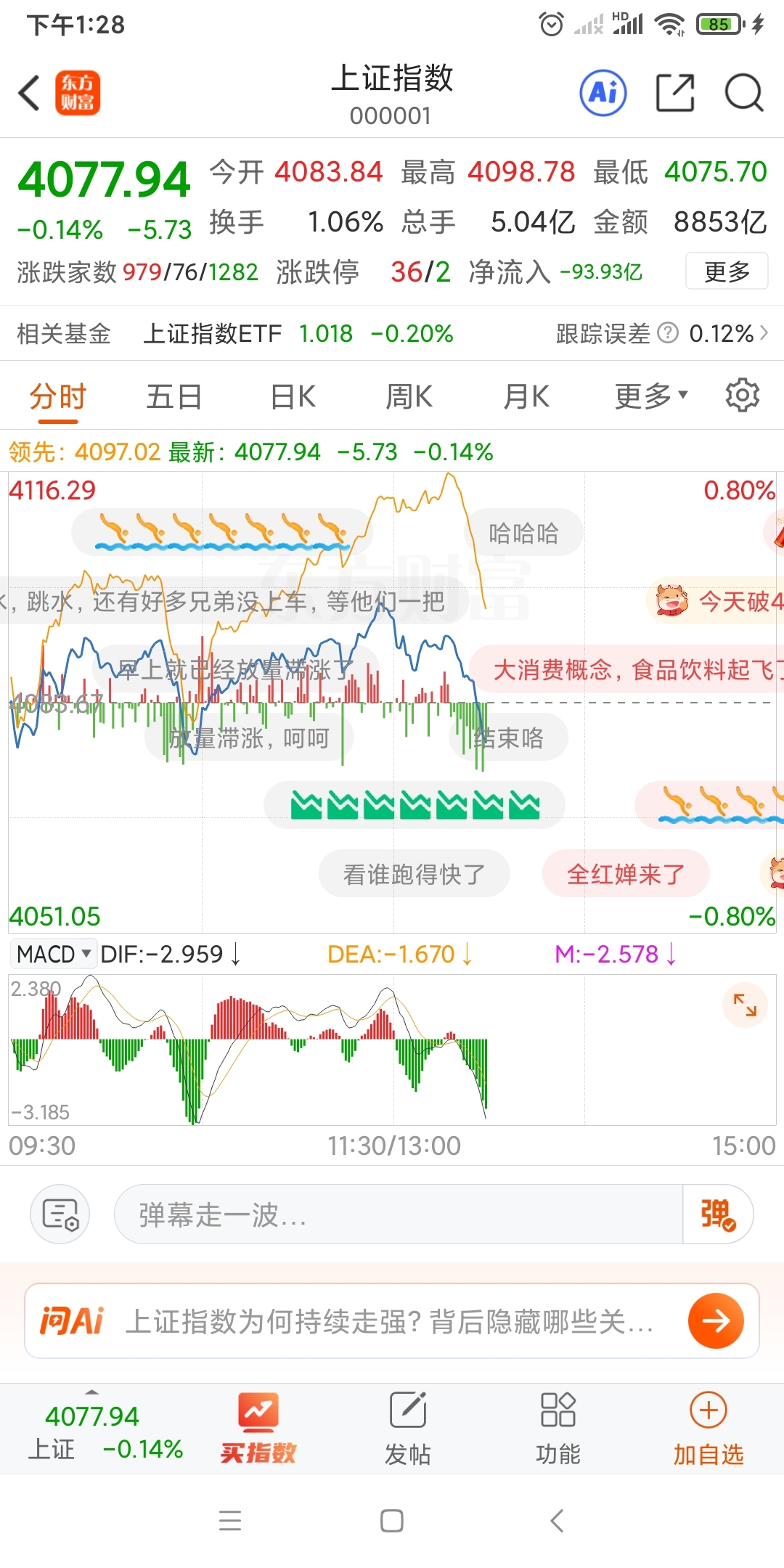Screen dimensions: 784x1568
Task: Switch to the 五日 chart tab
Action: (x=174, y=397)
